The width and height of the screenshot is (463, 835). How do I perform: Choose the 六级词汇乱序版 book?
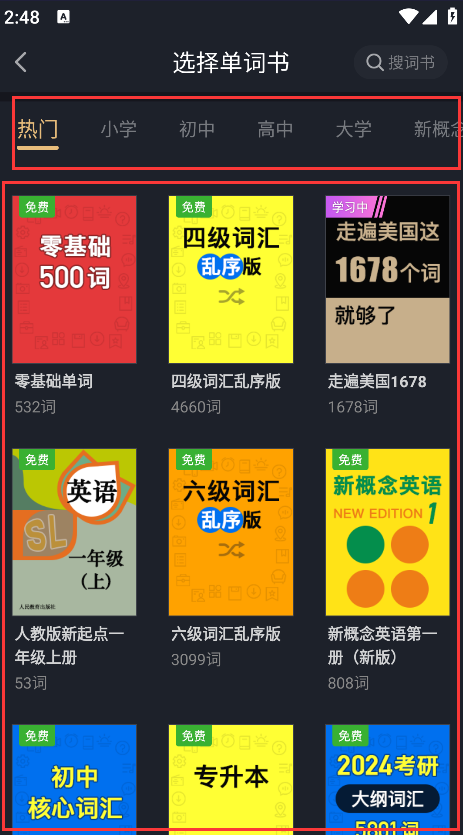(231, 558)
